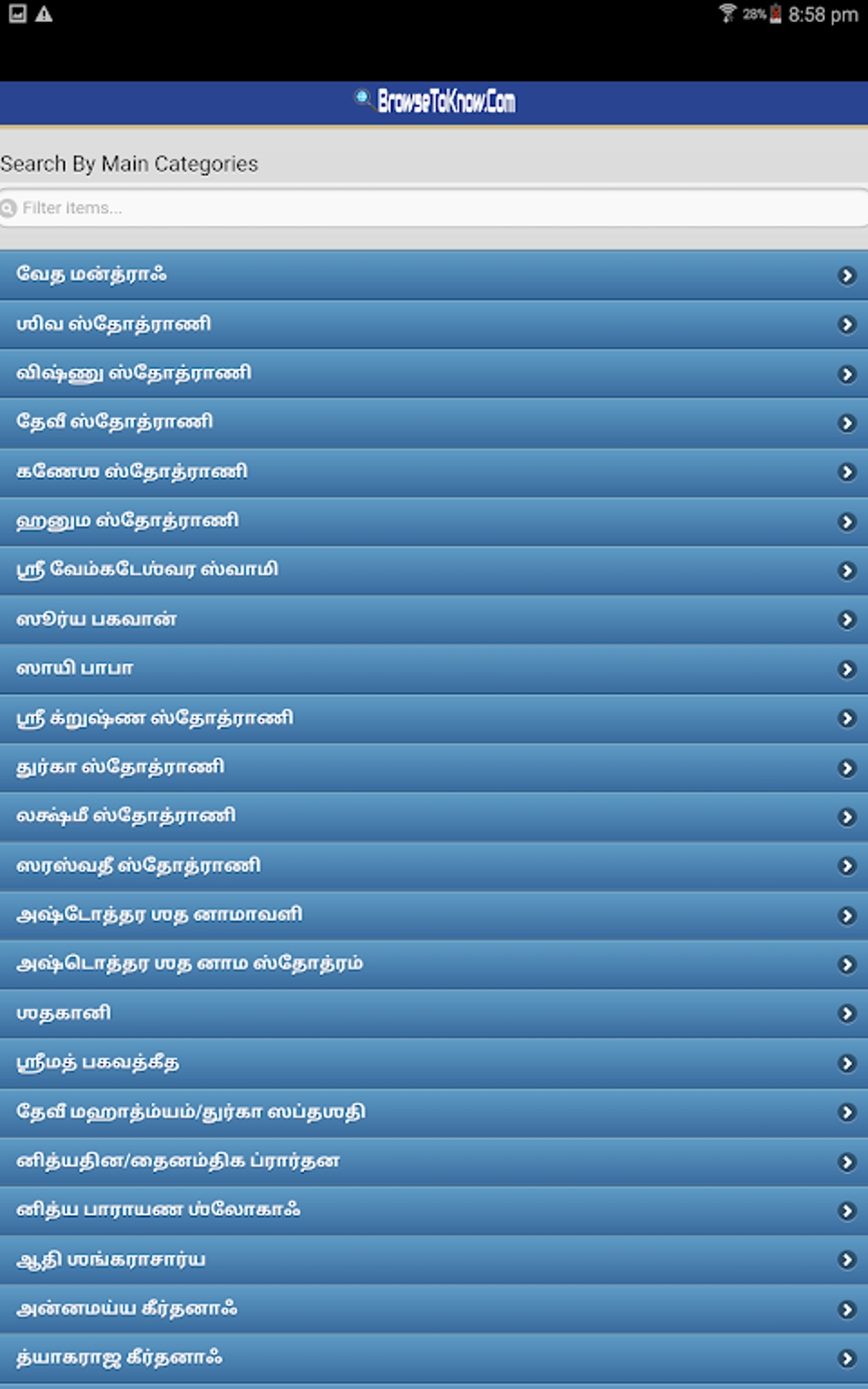Screen dimensions: 868x1389
Task: Open அஷ்டோத்தர ஶத னாமாவளி
Action: pos(434,915)
